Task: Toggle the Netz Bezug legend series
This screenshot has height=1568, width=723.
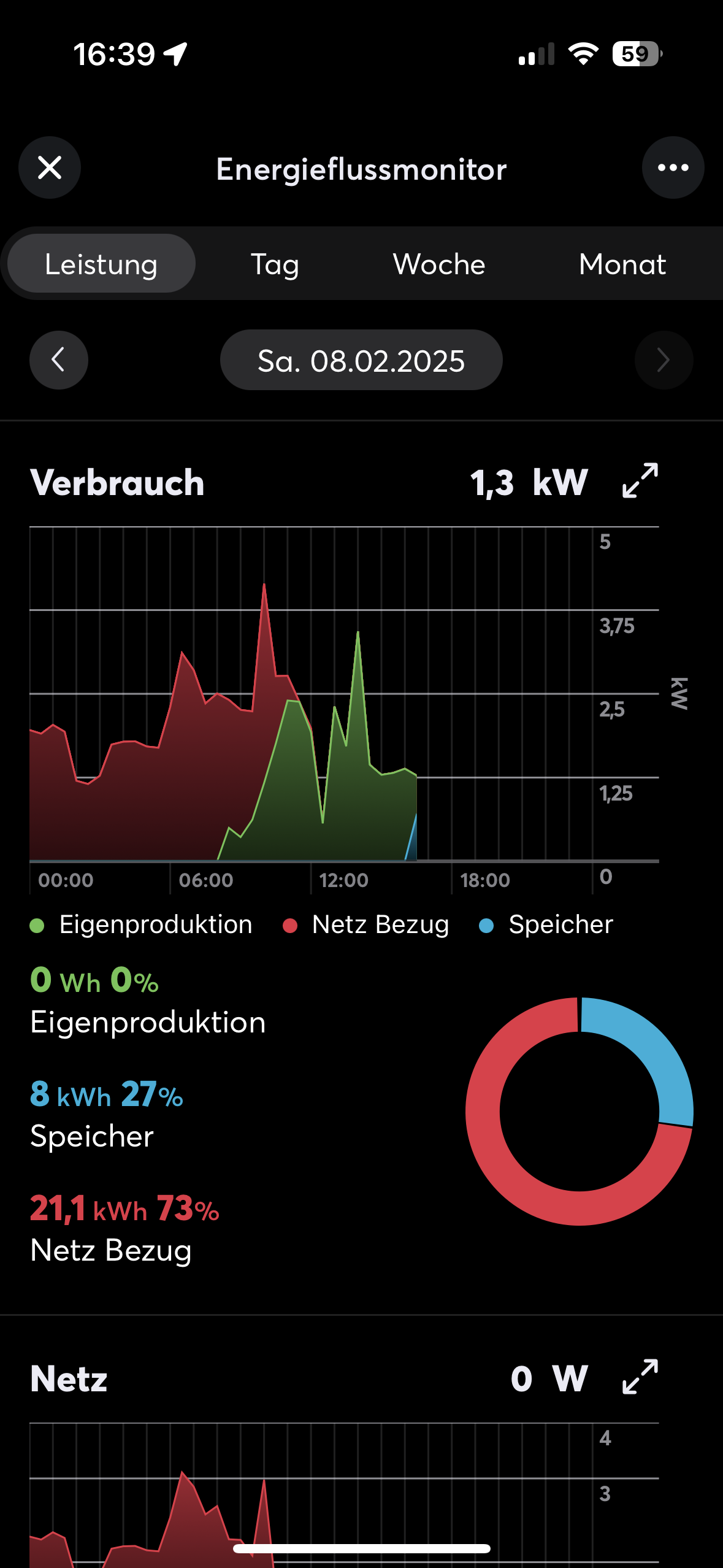Action: tap(367, 924)
